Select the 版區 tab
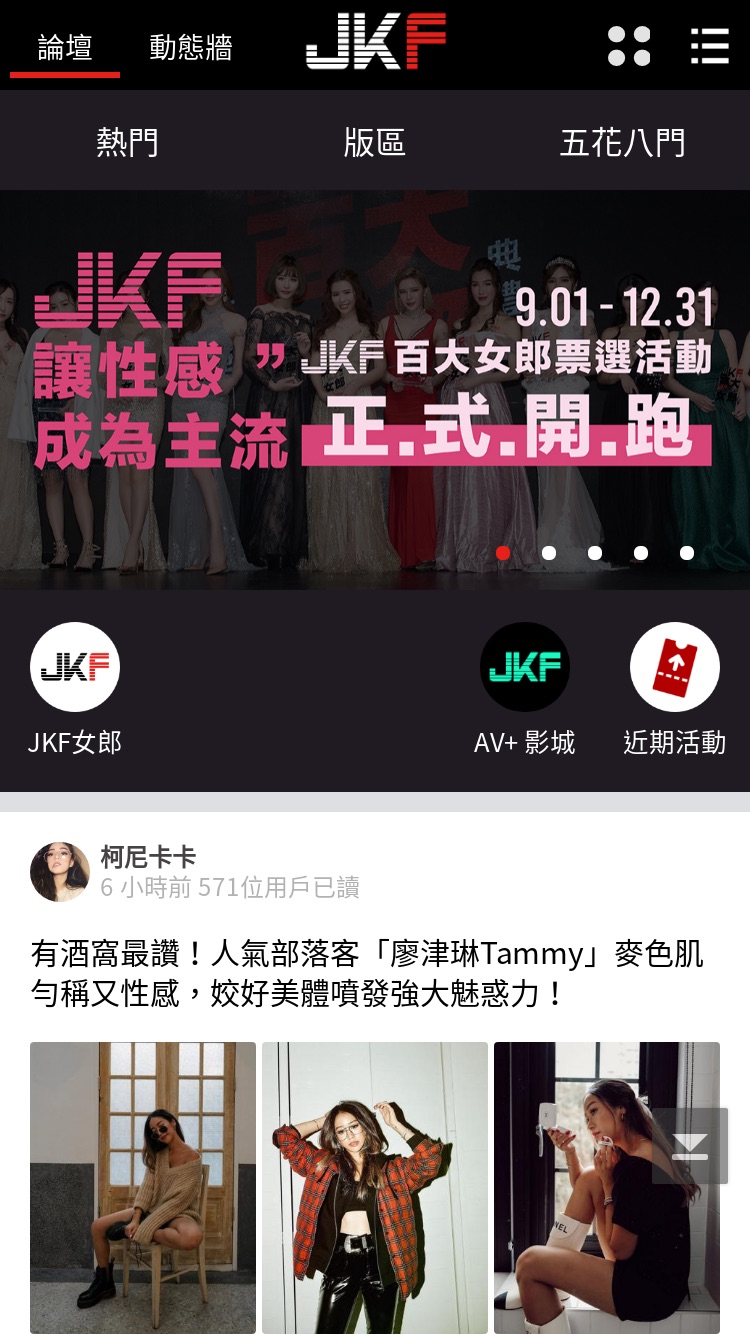The image size is (750, 1334). pos(375,143)
